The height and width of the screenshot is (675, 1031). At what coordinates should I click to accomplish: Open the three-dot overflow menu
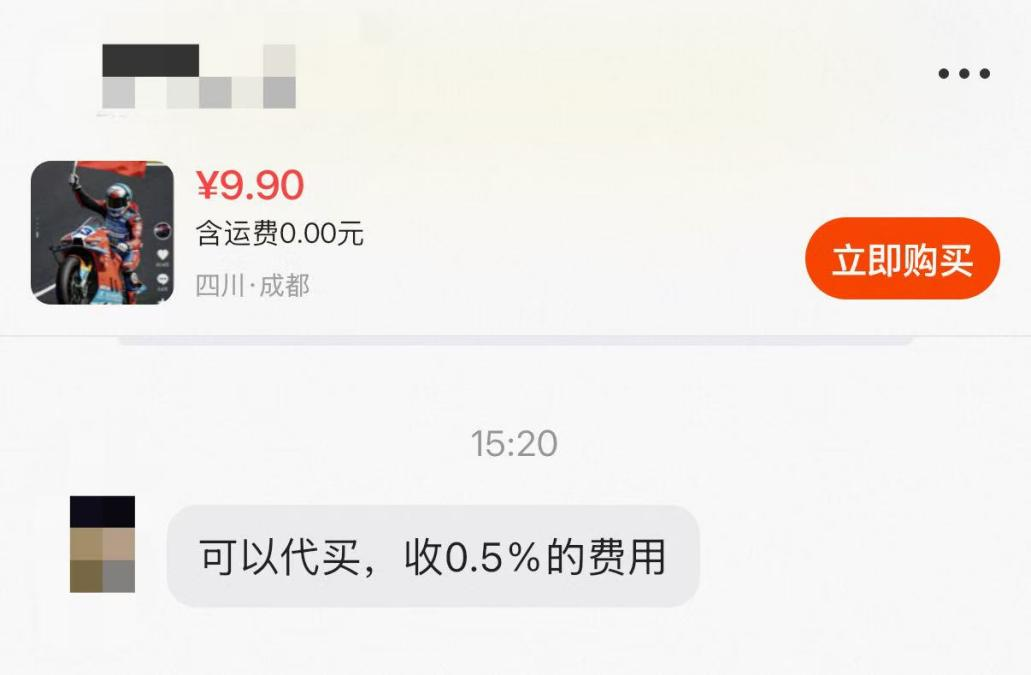963,74
